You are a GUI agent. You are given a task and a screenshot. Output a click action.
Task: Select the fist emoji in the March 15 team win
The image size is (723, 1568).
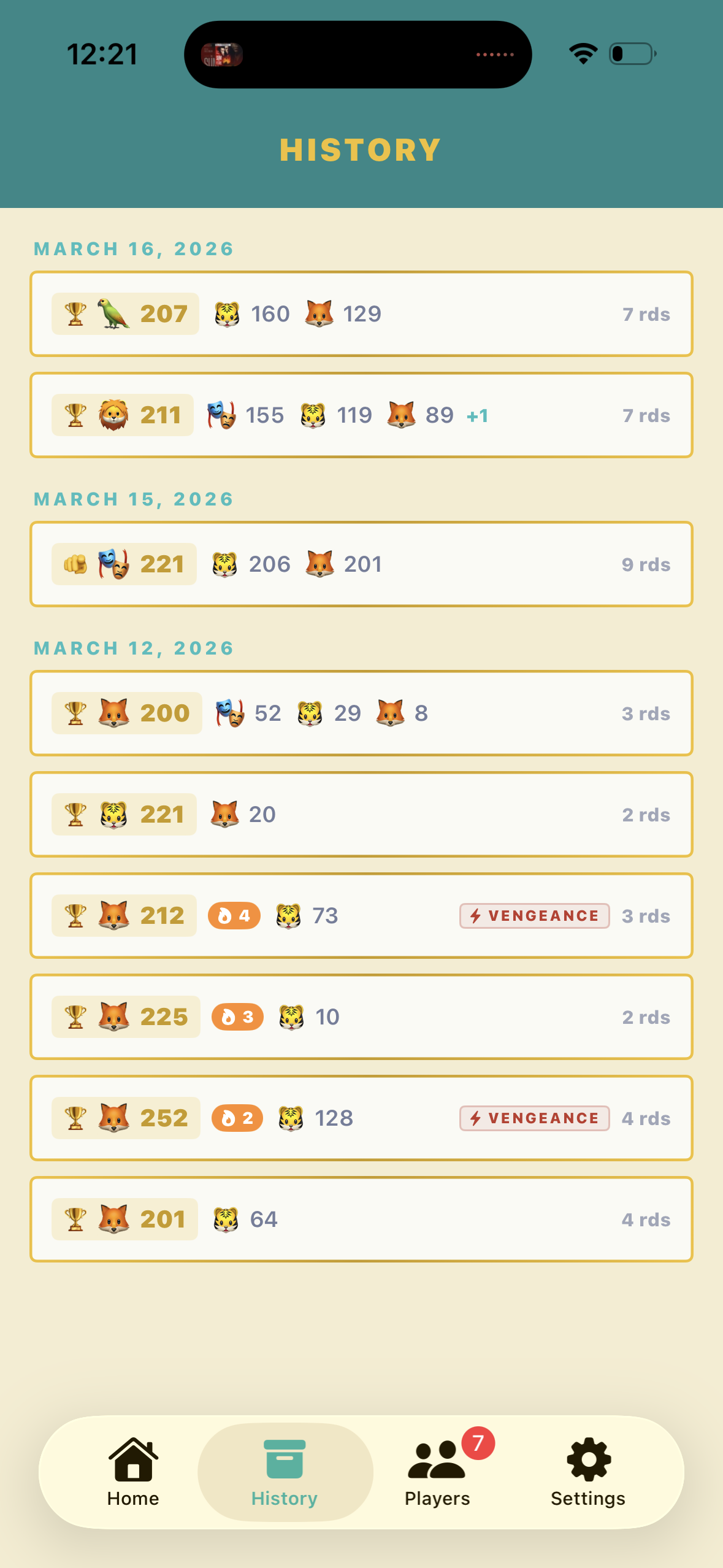point(74,563)
